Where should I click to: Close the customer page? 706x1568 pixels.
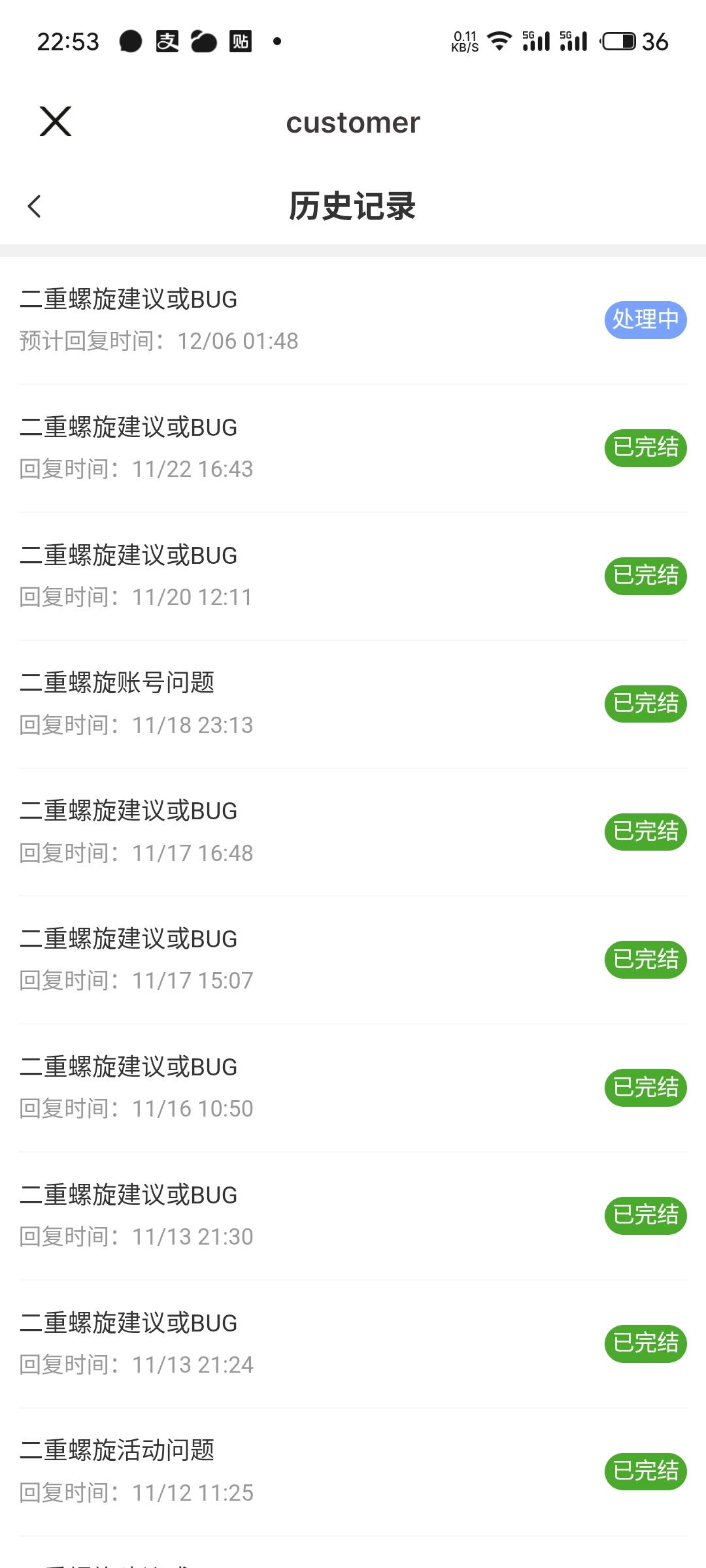click(x=56, y=122)
